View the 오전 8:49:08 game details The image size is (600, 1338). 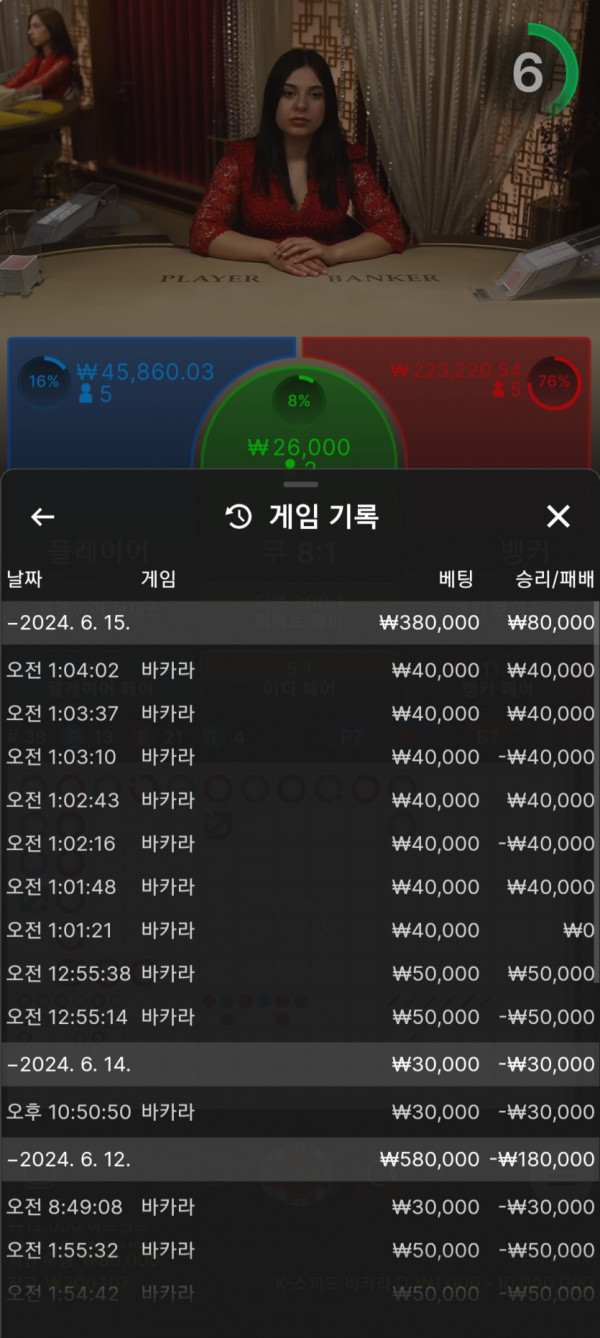[x=300, y=1207]
